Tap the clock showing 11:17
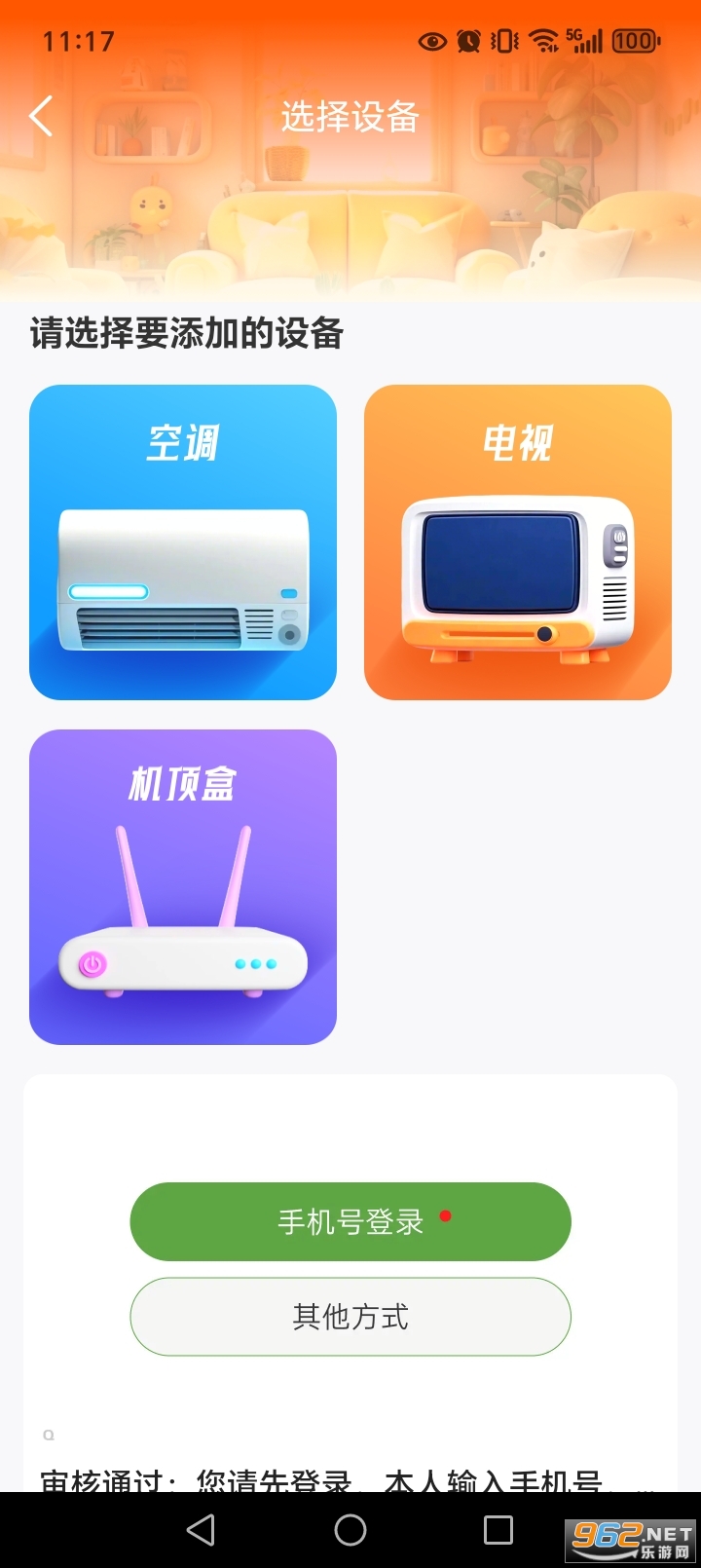Screen dimensions: 701x1568 pos(79,41)
